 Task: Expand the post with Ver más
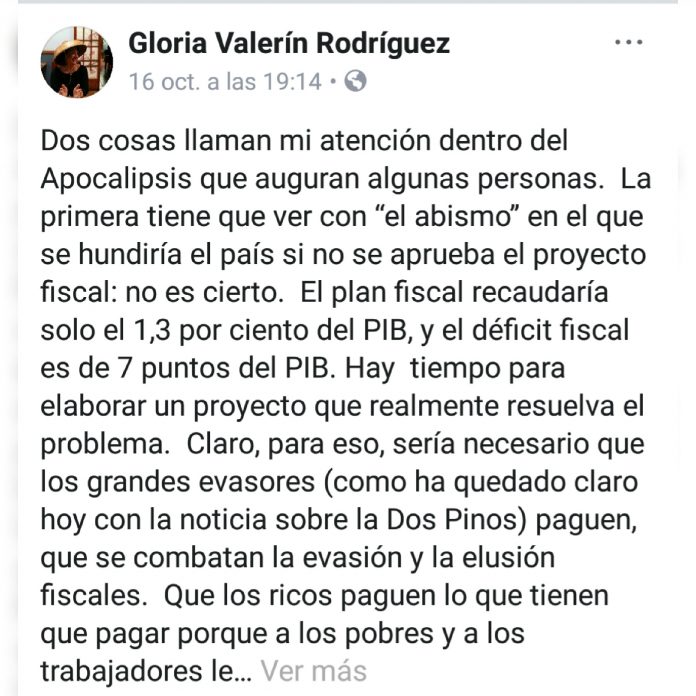point(314,671)
